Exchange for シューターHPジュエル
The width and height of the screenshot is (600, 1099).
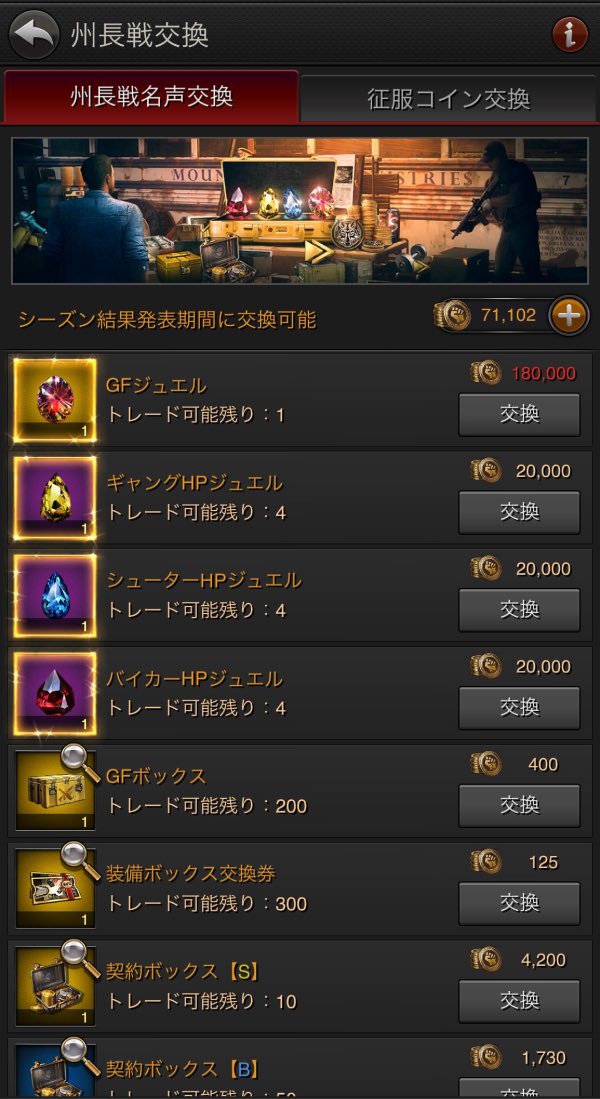pos(519,610)
